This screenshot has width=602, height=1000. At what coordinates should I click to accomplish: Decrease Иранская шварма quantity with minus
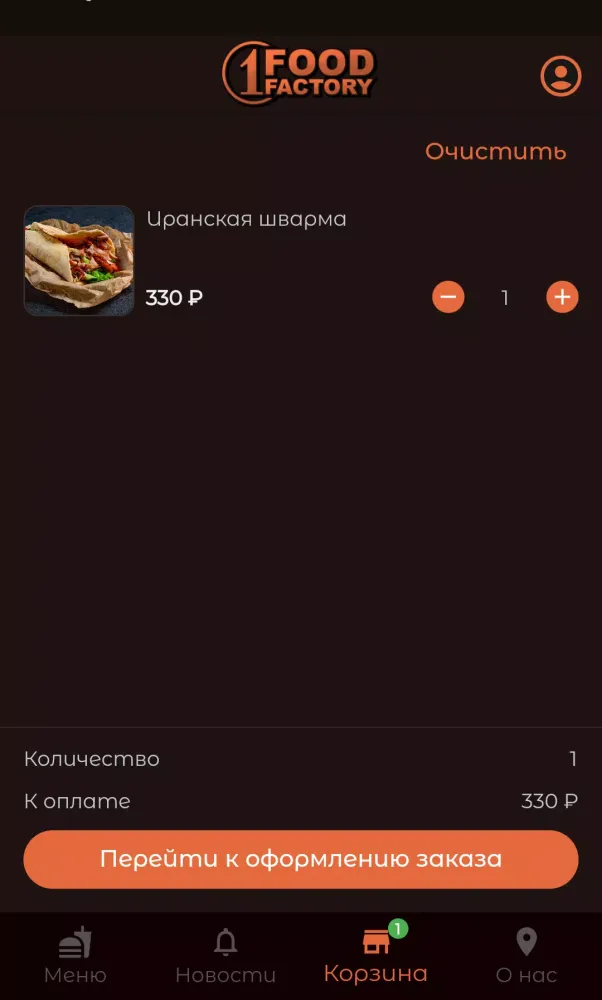point(448,297)
